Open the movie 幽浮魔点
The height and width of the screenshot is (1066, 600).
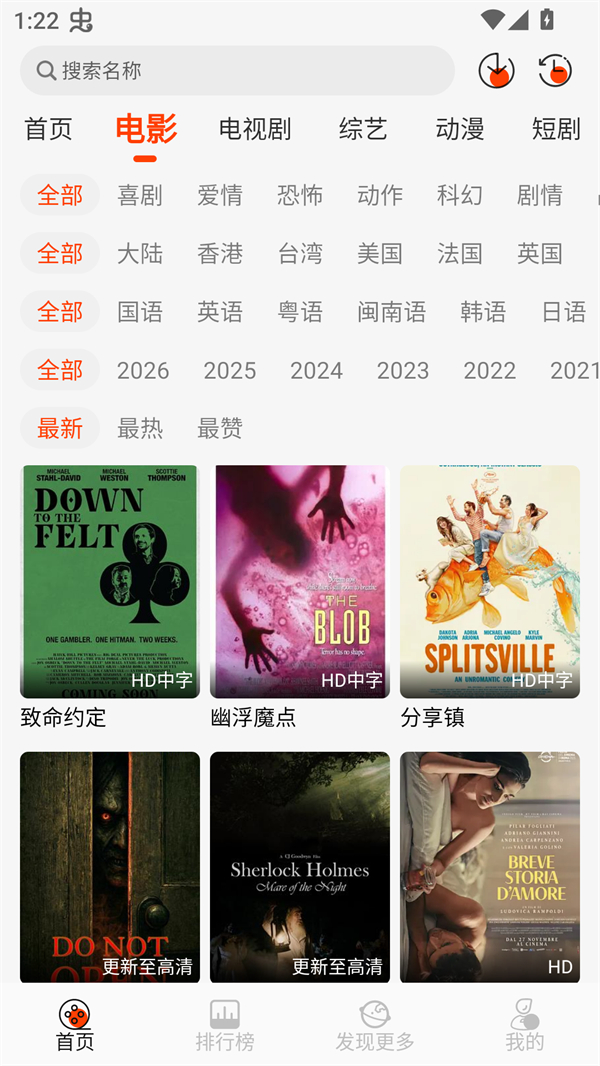pos(300,582)
